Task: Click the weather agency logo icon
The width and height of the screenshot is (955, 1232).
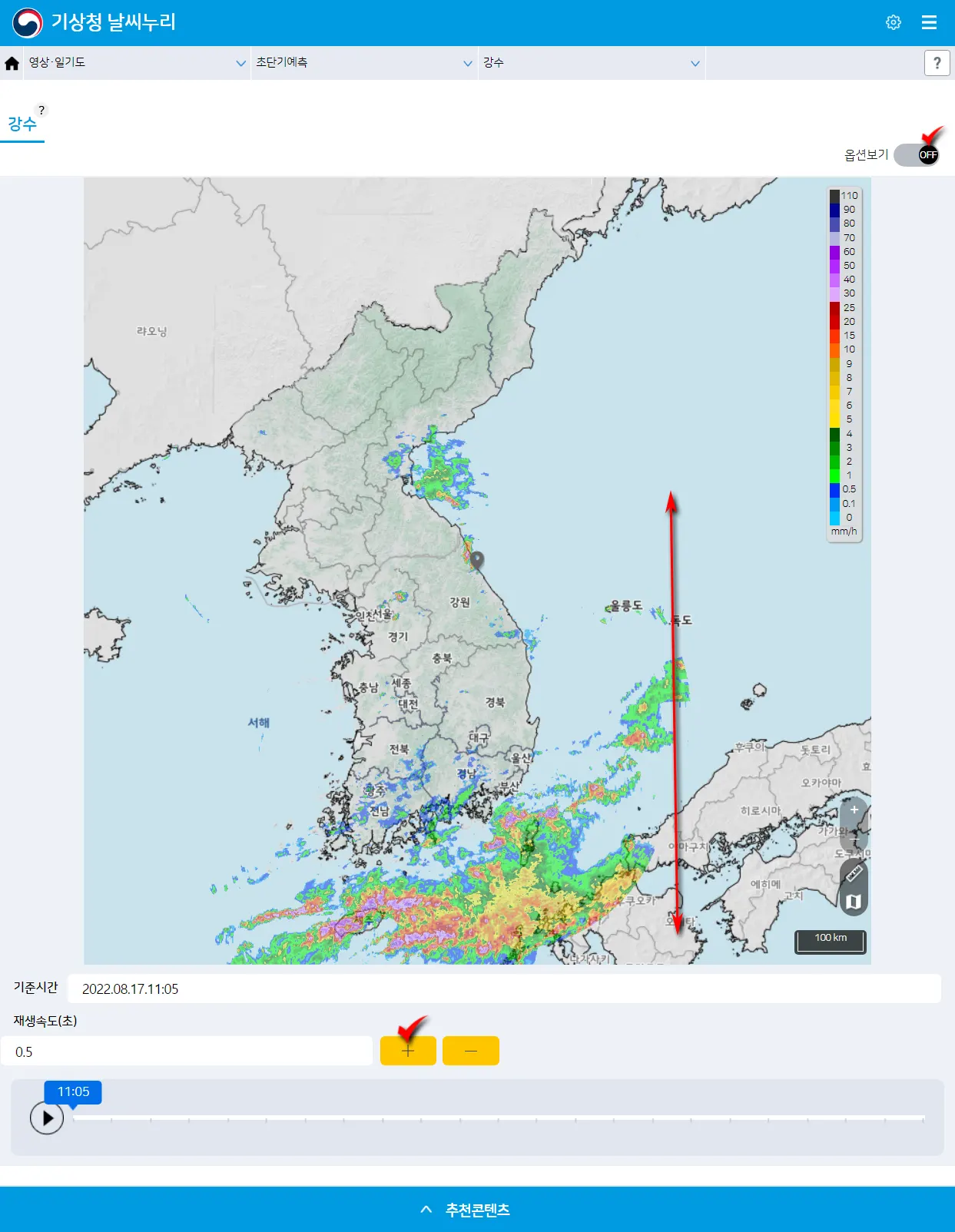Action: 28,22
